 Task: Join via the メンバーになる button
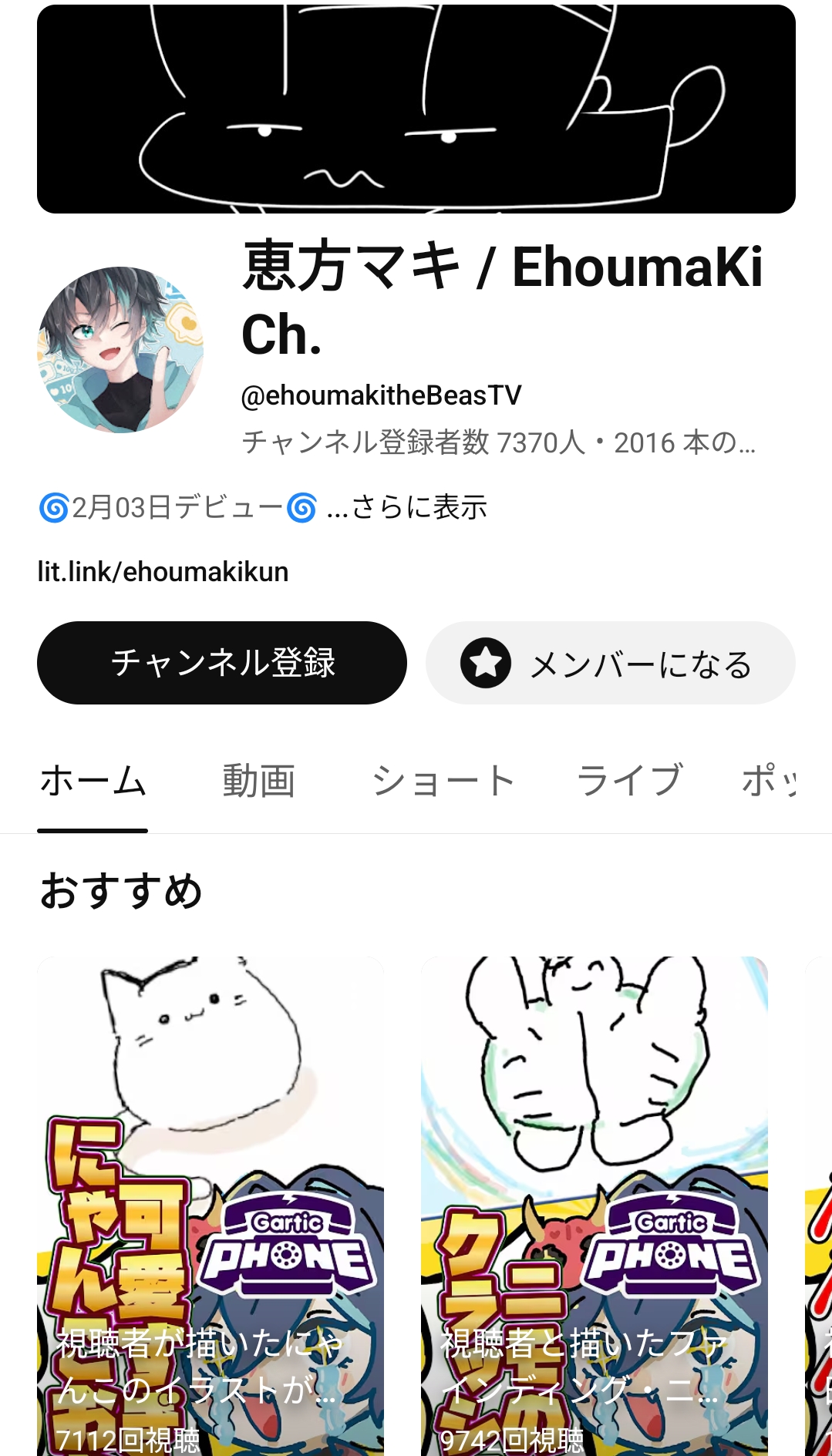(610, 663)
